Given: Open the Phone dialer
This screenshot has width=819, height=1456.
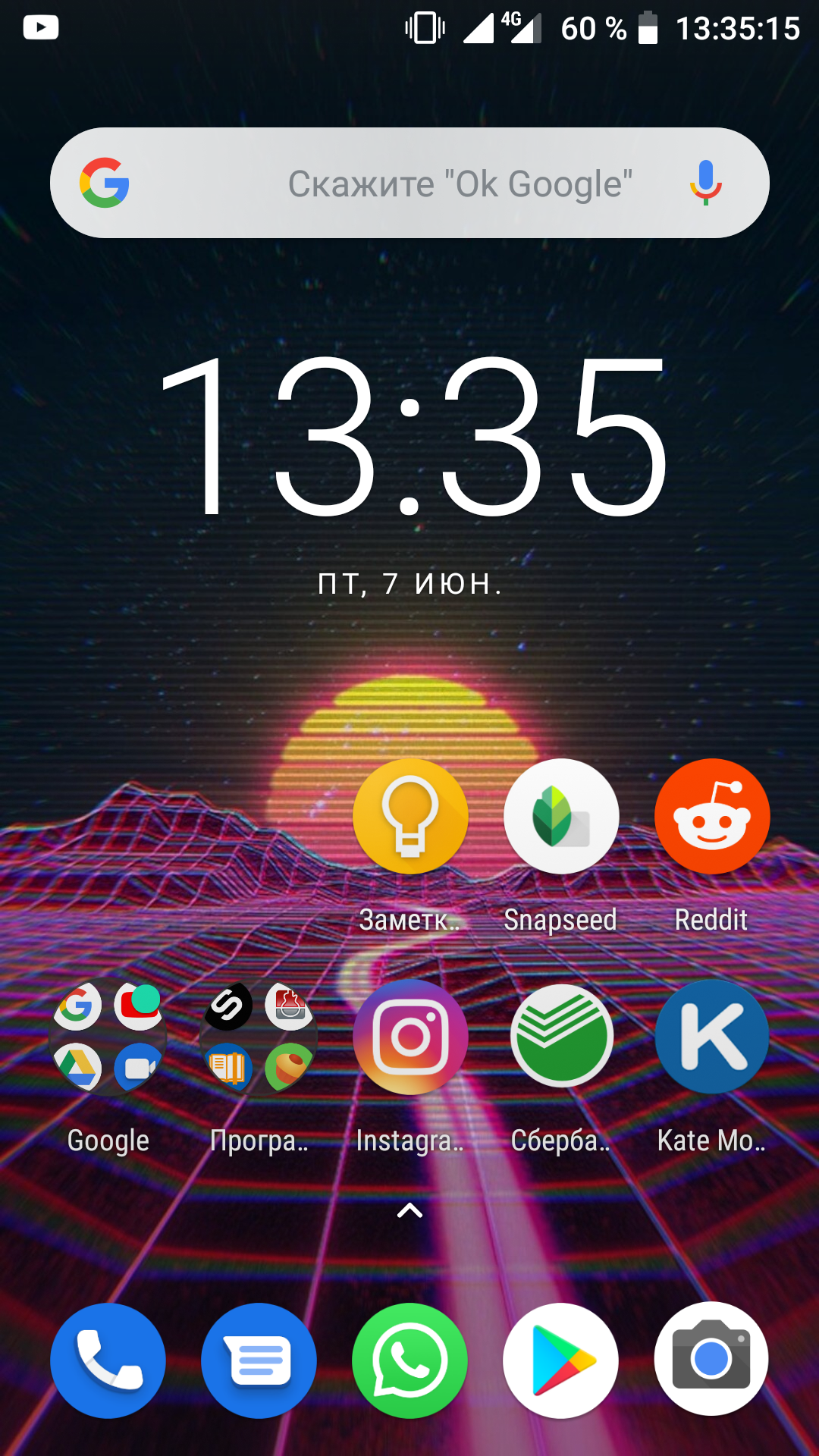Looking at the screenshot, I should (x=108, y=1360).
